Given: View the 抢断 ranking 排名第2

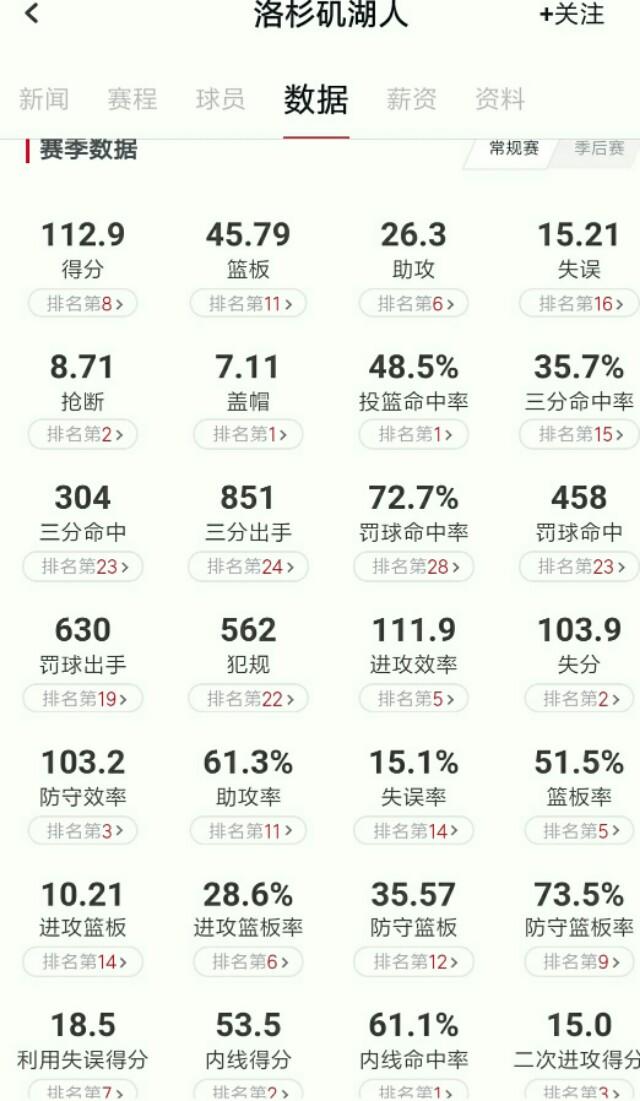Looking at the screenshot, I should tap(83, 435).
